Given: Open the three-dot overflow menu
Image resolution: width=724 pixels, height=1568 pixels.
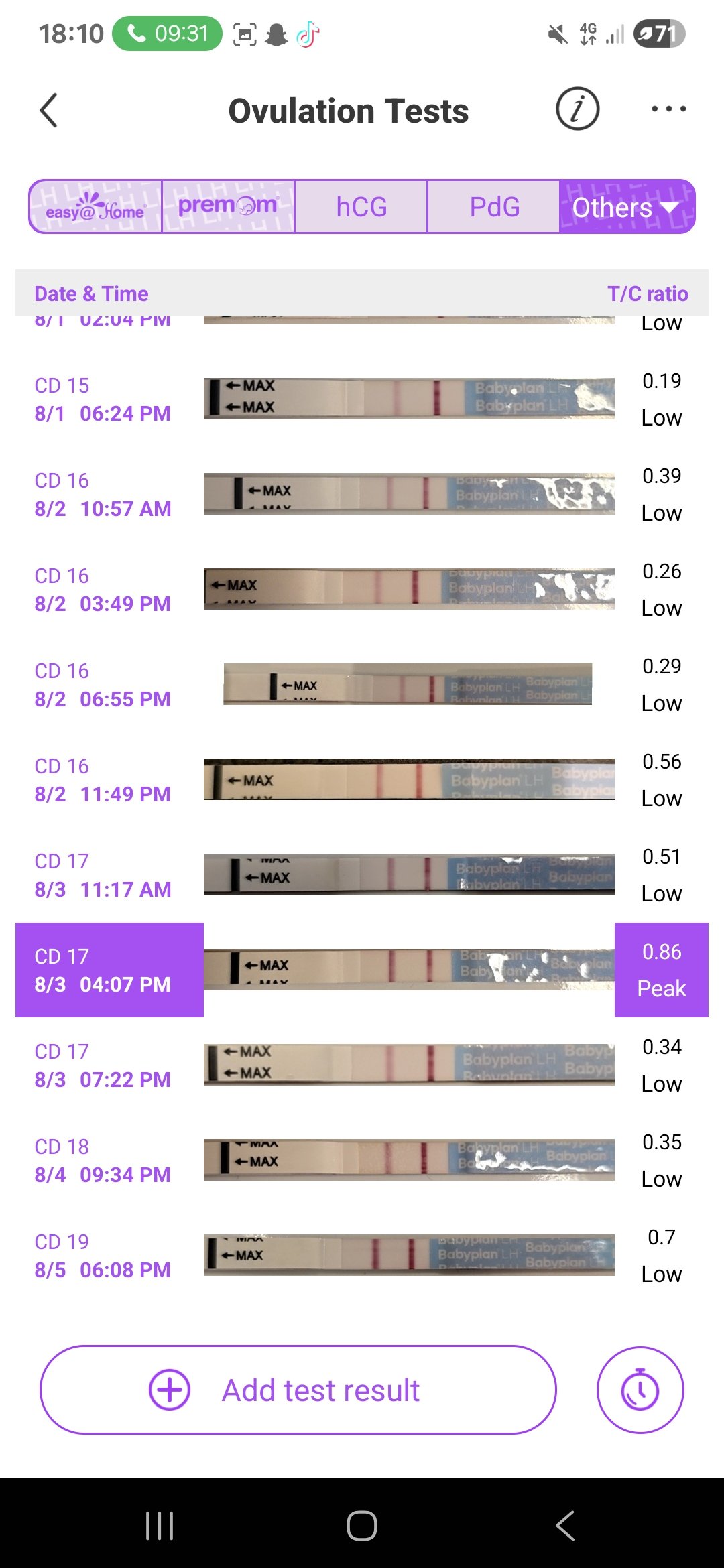Looking at the screenshot, I should click(x=668, y=109).
